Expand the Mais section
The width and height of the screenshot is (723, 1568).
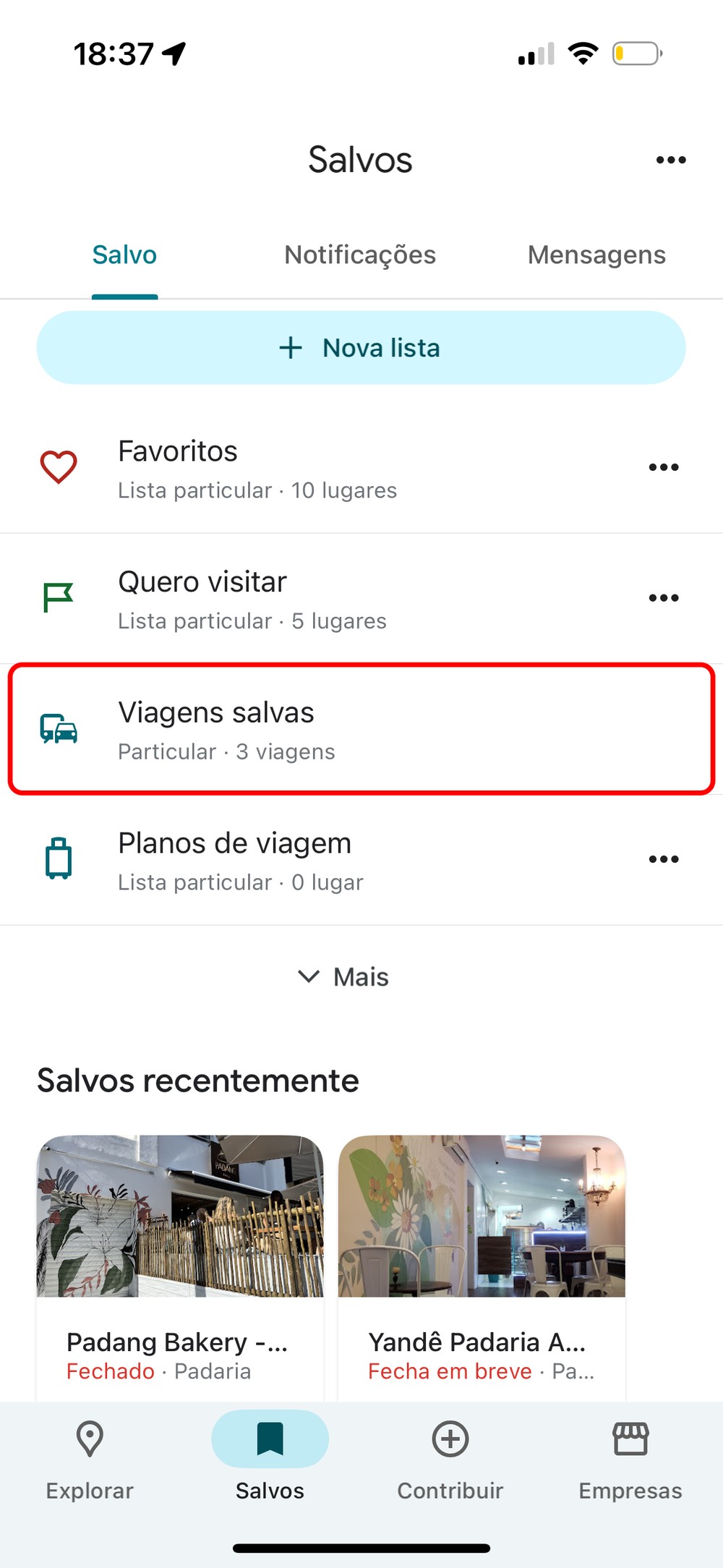click(344, 977)
